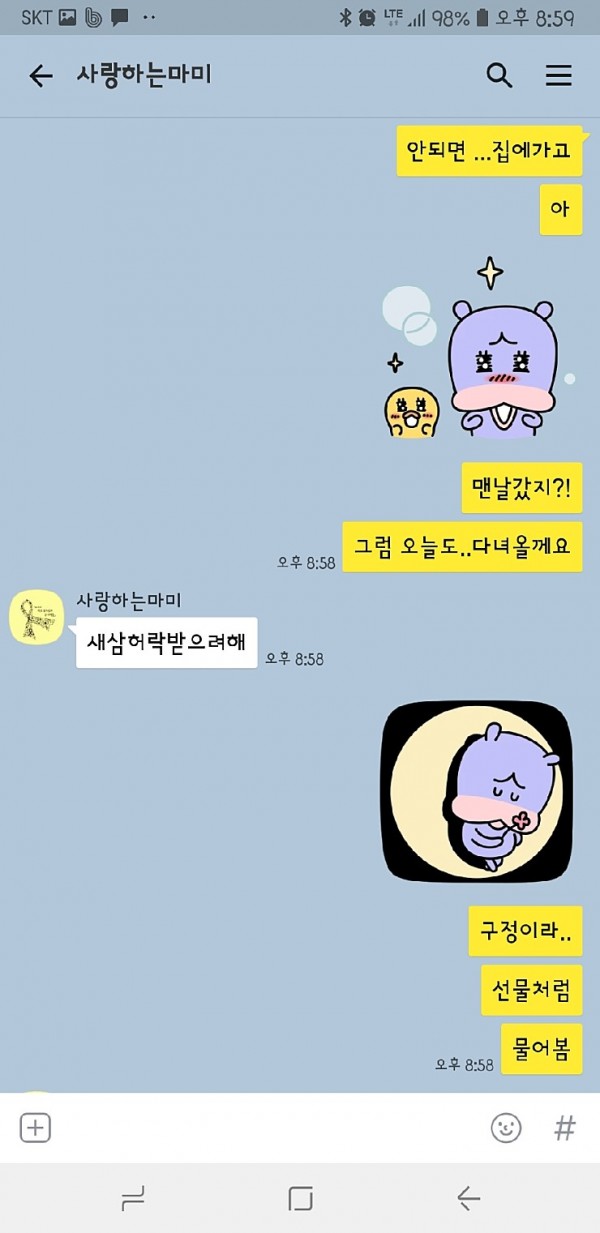Open 사랑하는마미's profile picture
This screenshot has height=1233, width=600.
point(37,617)
